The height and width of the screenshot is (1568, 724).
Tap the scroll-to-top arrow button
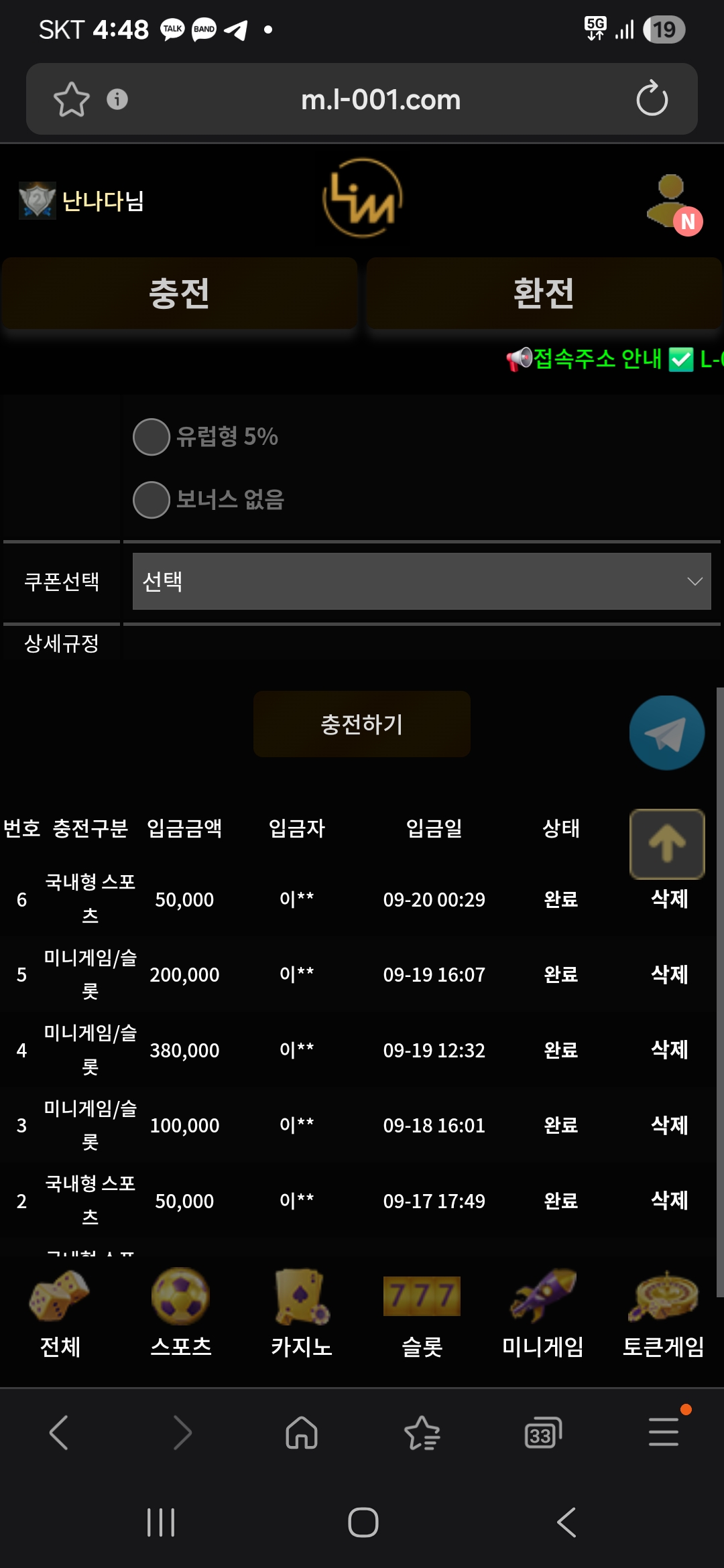click(666, 844)
